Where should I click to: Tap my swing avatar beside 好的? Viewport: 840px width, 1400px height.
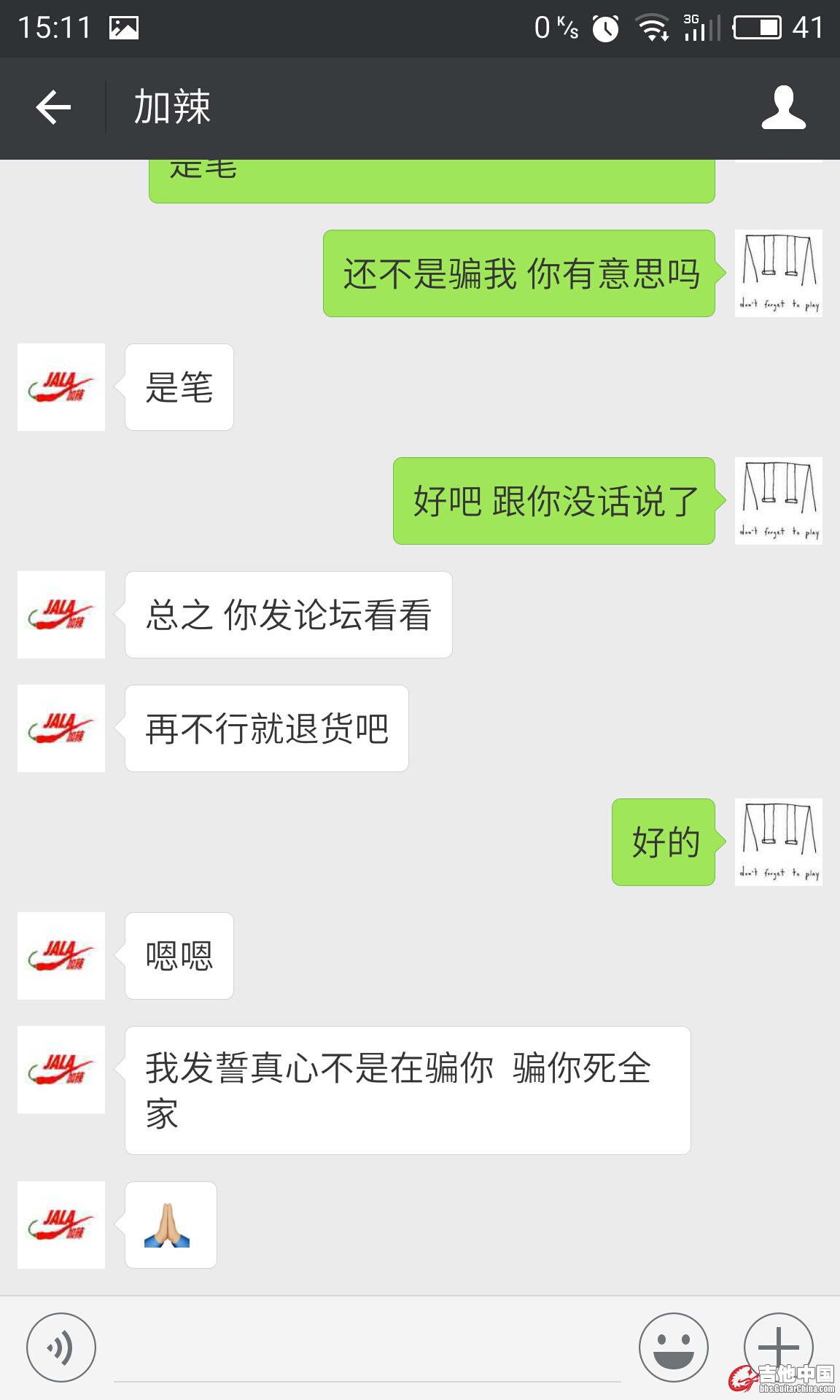point(778,842)
